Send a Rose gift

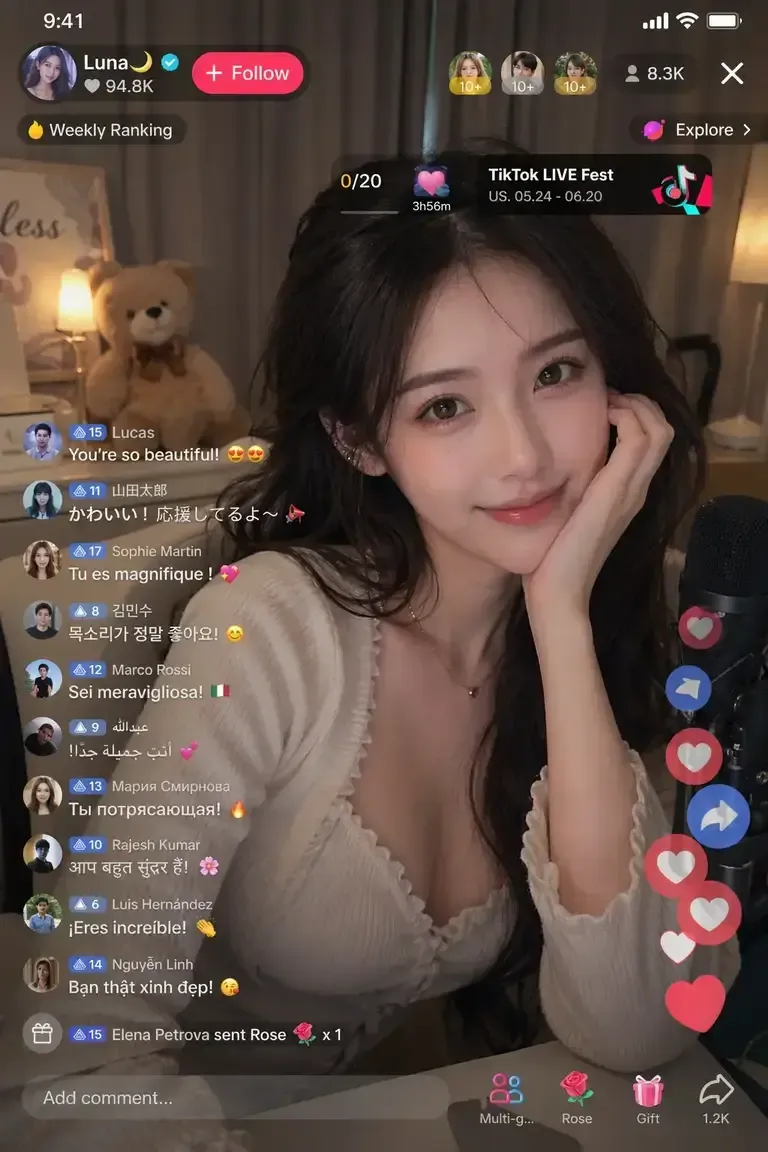576,1097
